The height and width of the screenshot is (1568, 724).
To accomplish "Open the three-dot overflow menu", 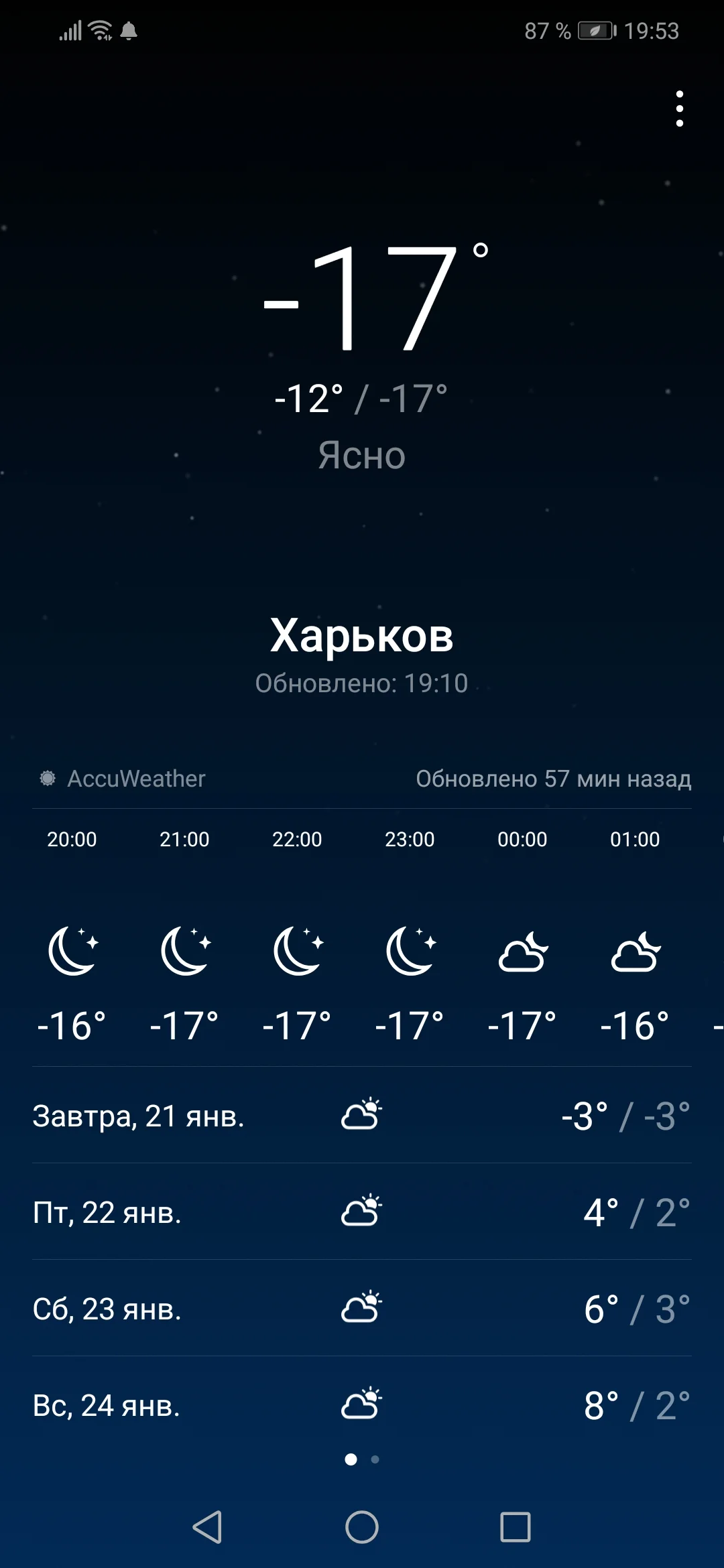I will point(681,109).
